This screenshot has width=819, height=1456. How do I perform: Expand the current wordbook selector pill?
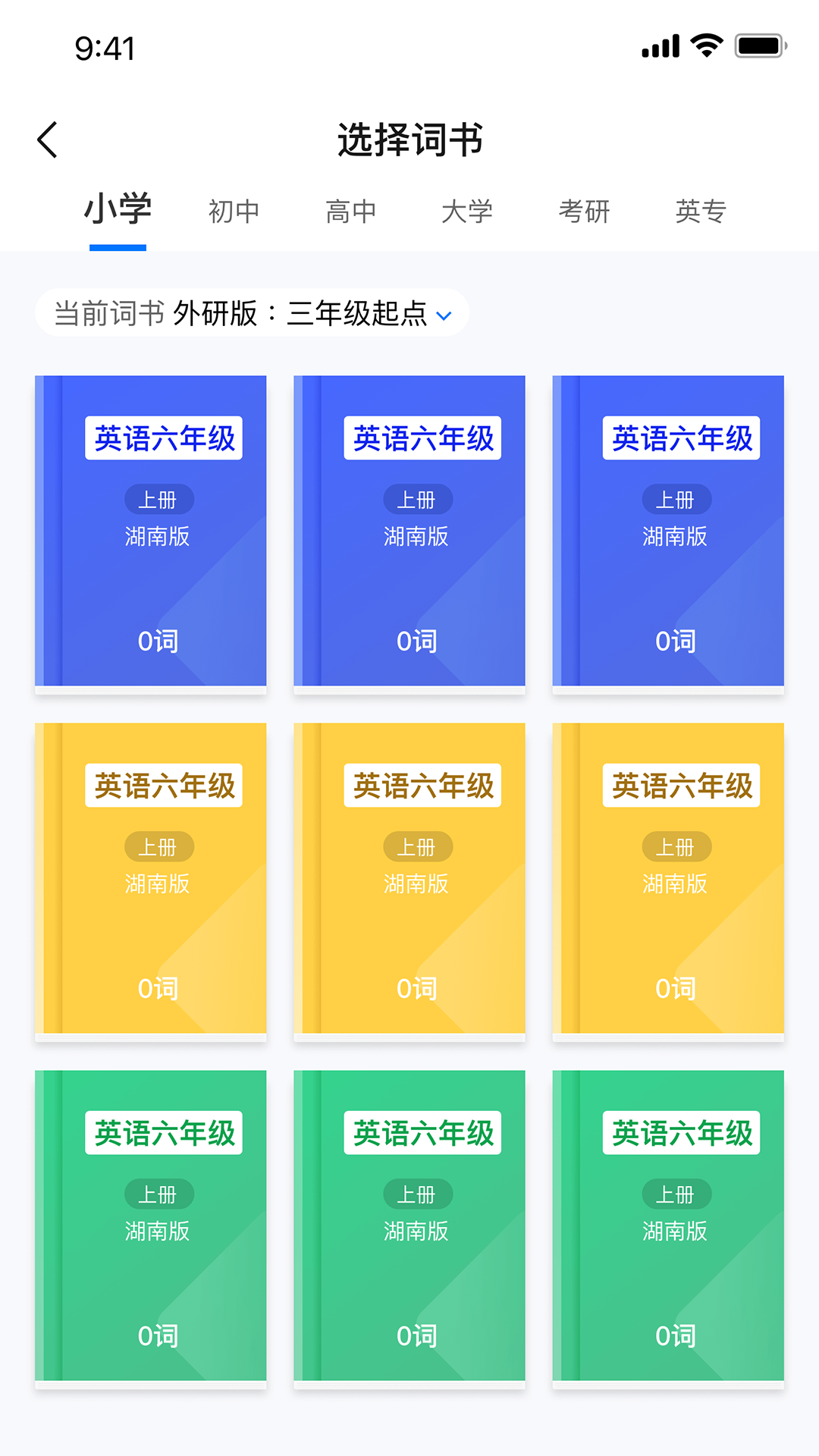tap(250, 311)
